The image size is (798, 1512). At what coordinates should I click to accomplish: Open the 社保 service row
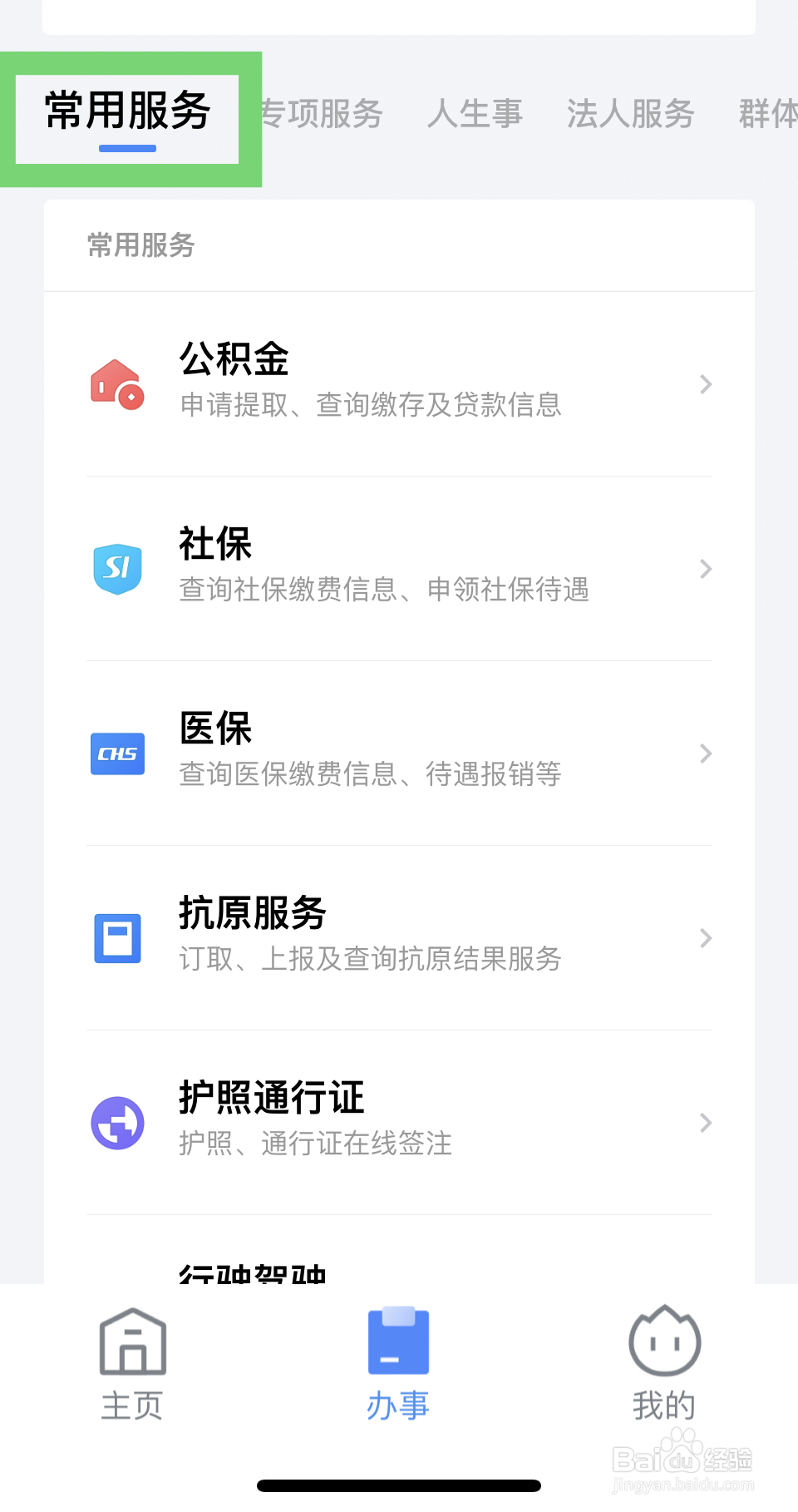pyautogui.click(x=399, y=569)
